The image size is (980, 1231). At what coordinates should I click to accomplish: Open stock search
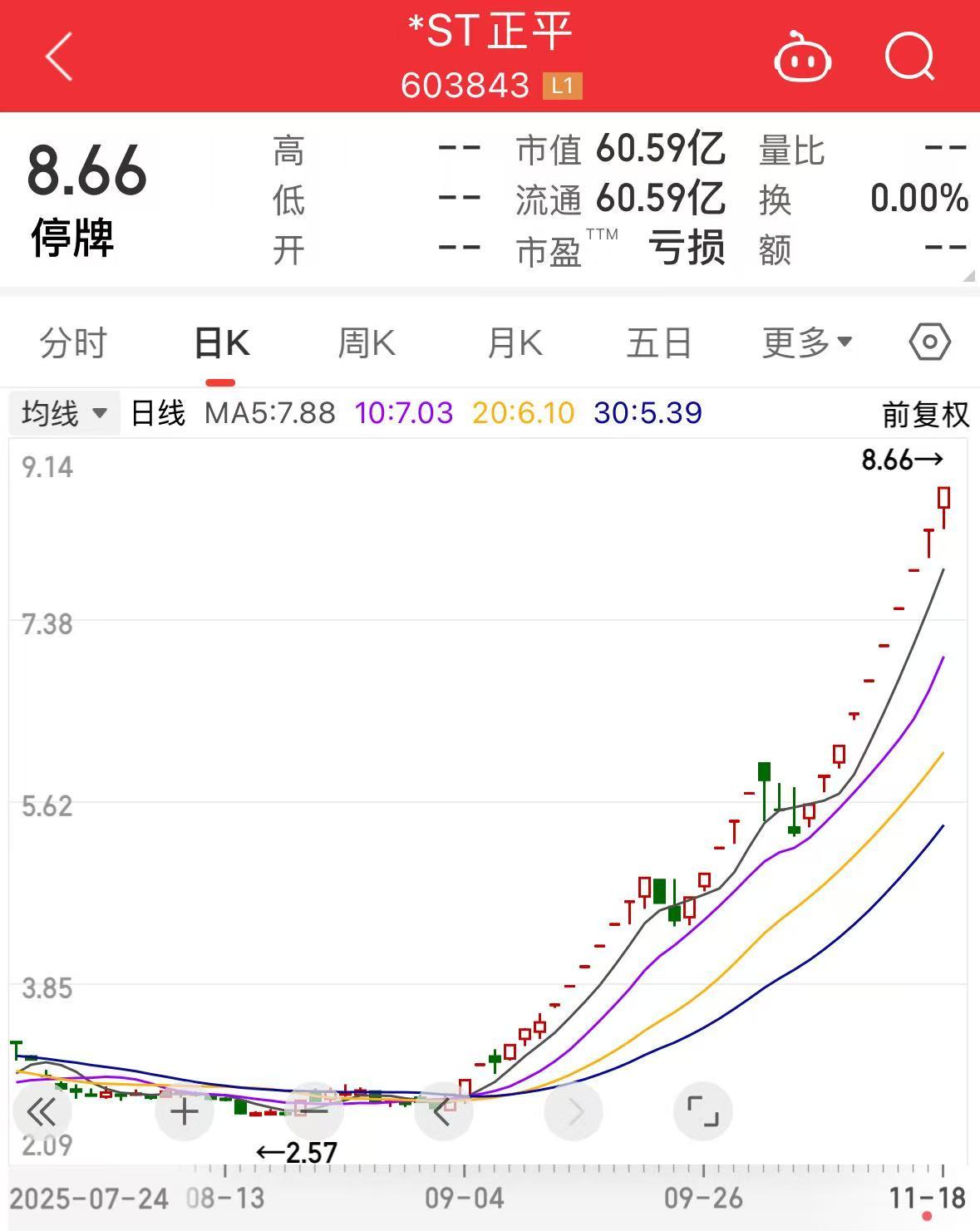909,58
